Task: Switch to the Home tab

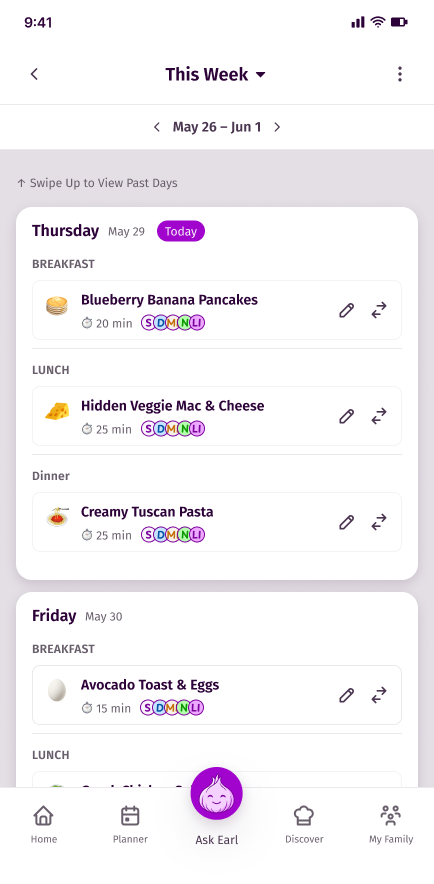Action: [43, 824]
